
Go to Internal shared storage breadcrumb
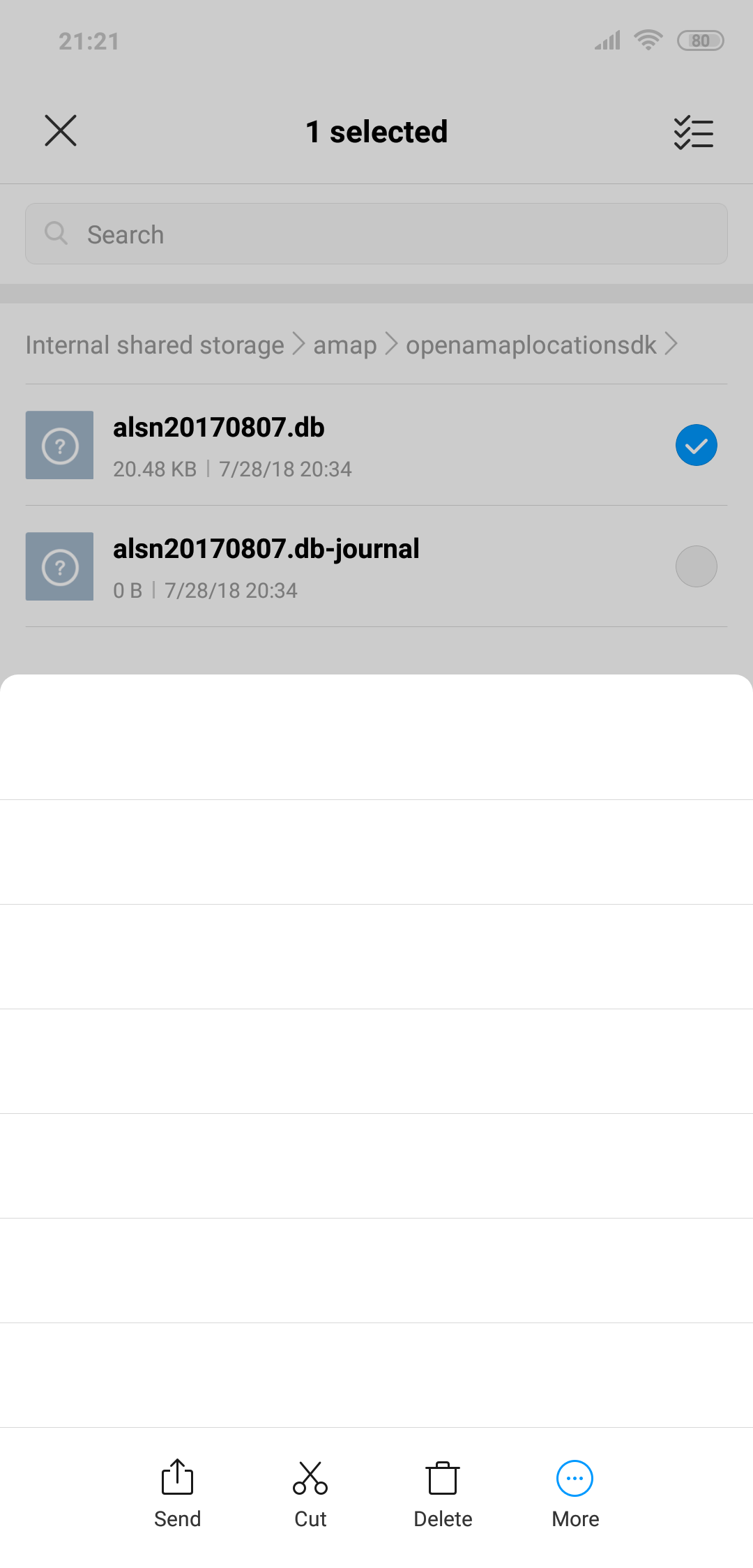point(155,345)
